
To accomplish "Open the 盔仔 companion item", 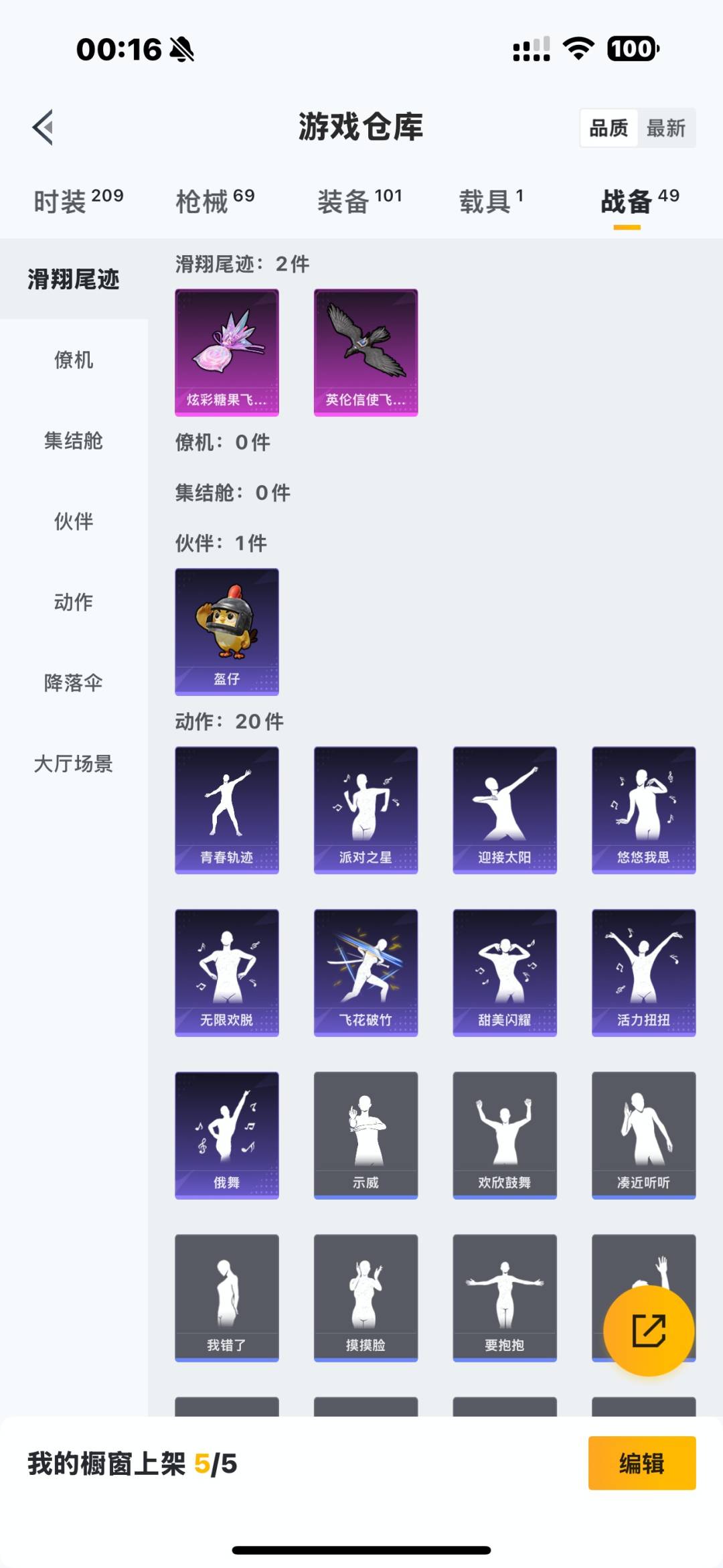I will click(x=227, y=632).
